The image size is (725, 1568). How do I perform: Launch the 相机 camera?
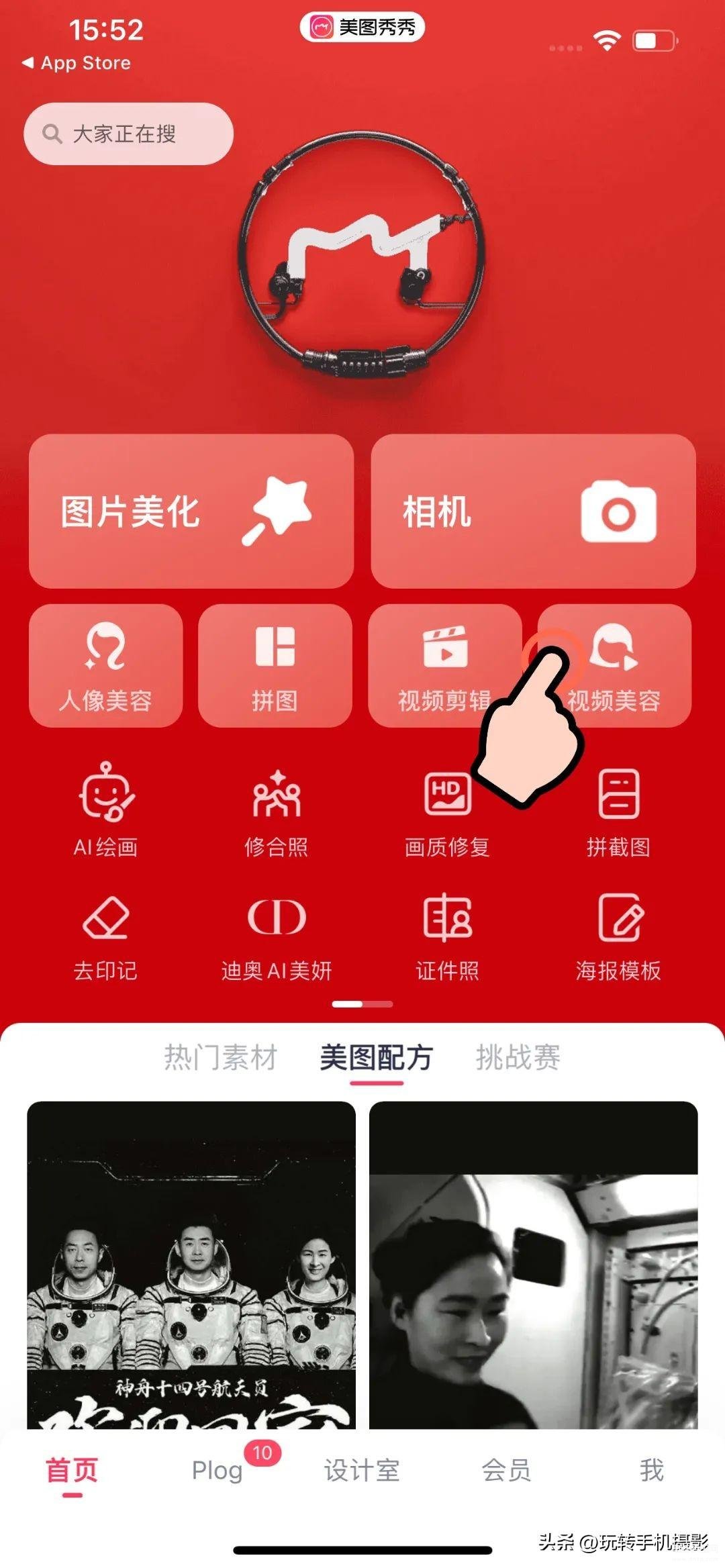click(x=533, y=511)
